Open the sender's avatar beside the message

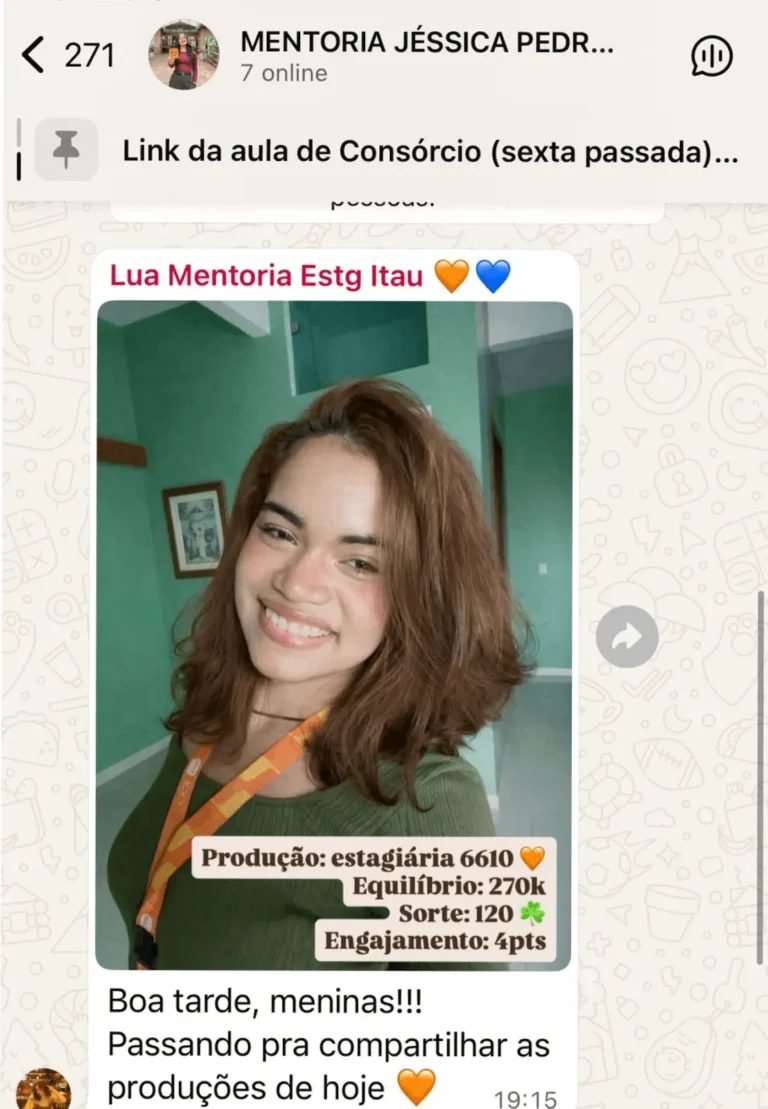[43, 1090]
